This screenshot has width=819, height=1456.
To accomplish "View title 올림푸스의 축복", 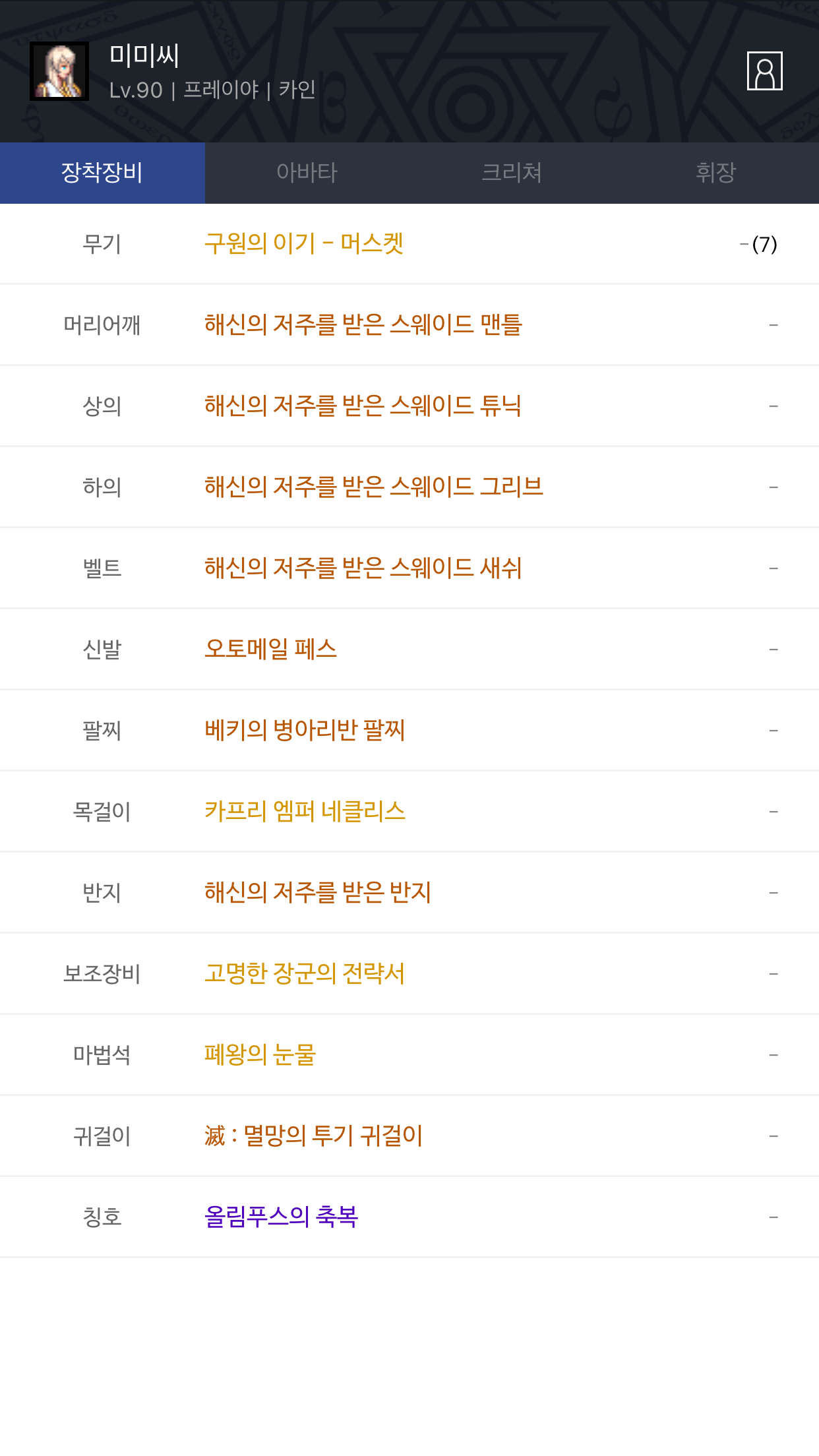I will pyautogui.click(x=282, y=1217).
